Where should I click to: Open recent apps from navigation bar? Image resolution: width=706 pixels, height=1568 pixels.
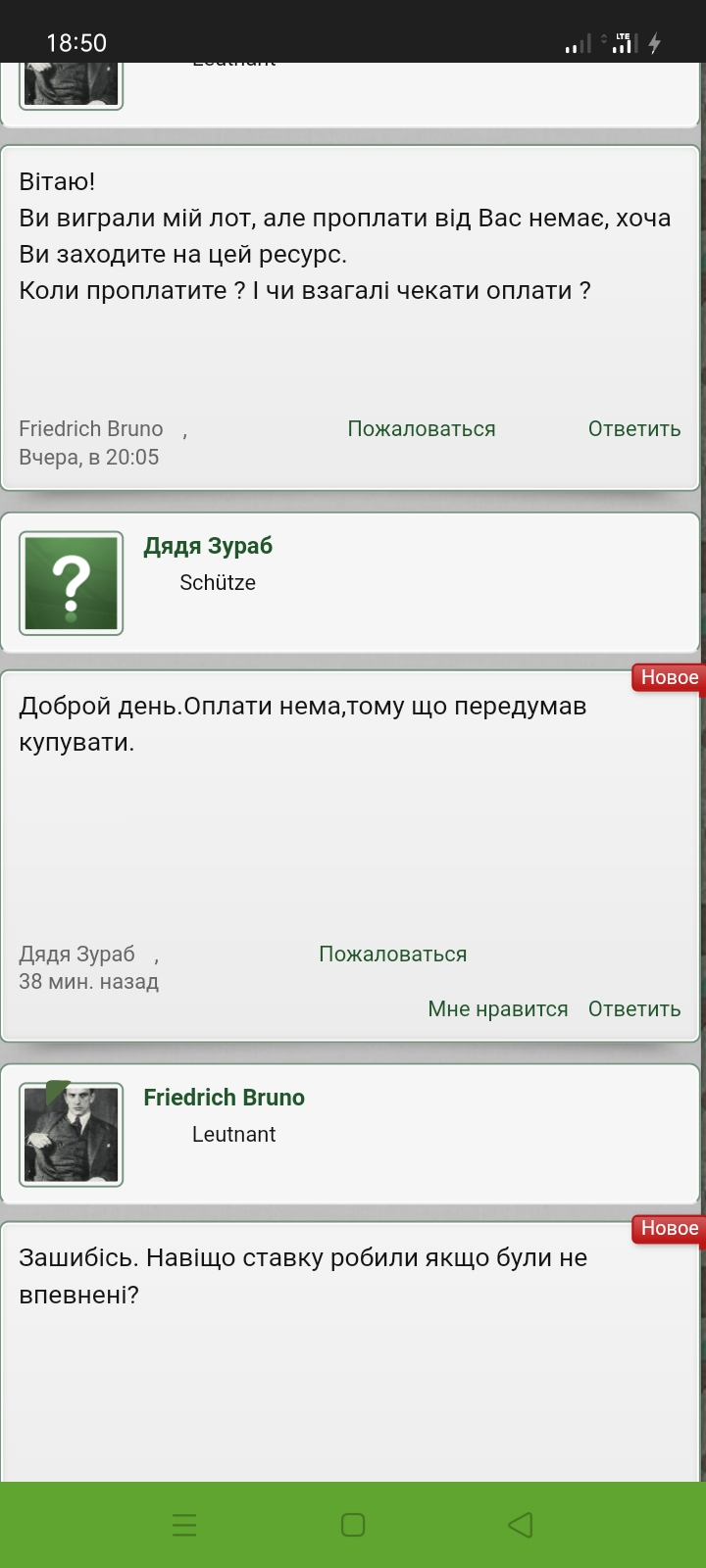(x=184, y=1525)
